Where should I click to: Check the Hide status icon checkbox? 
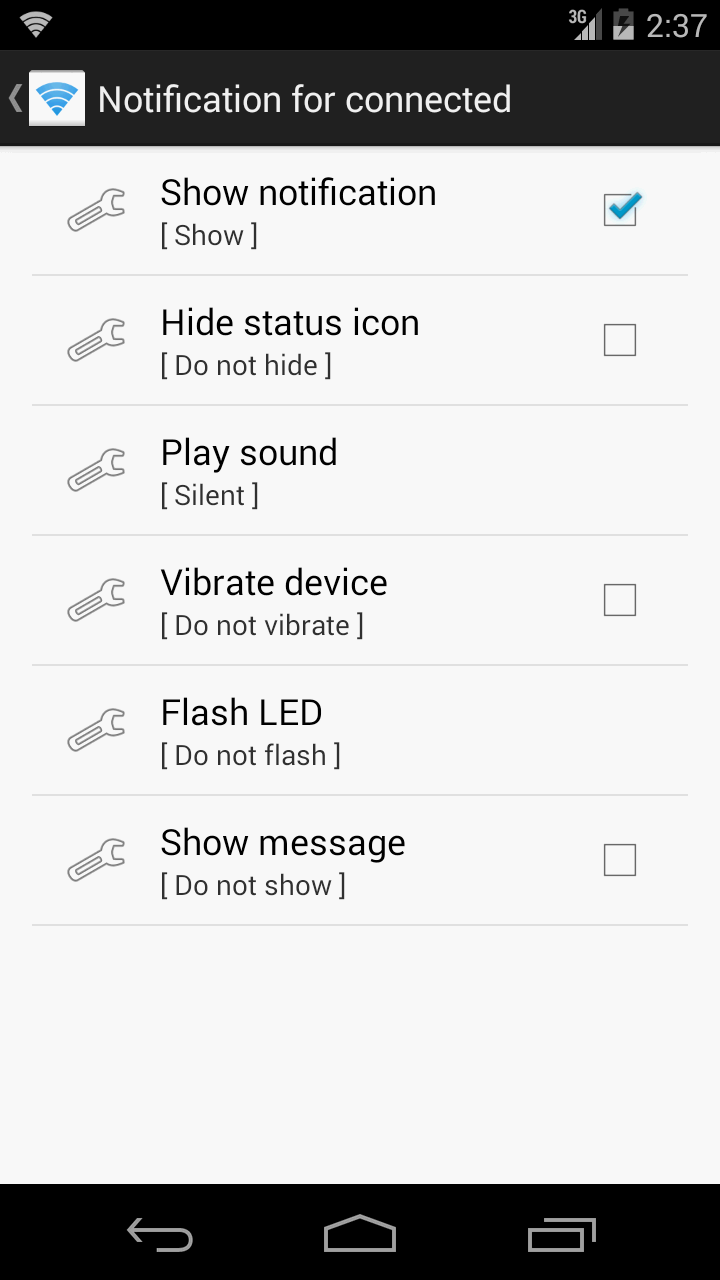[x=620, y=339]
